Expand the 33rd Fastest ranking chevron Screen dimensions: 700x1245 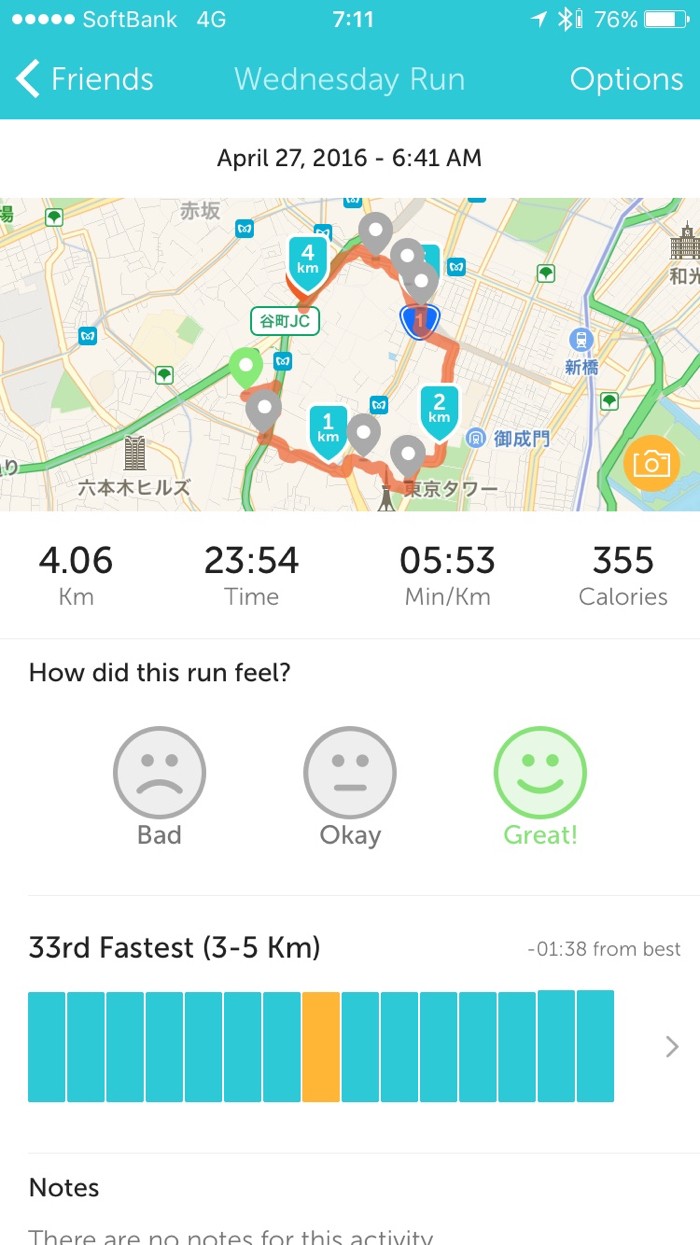(x=672, y=1046)
